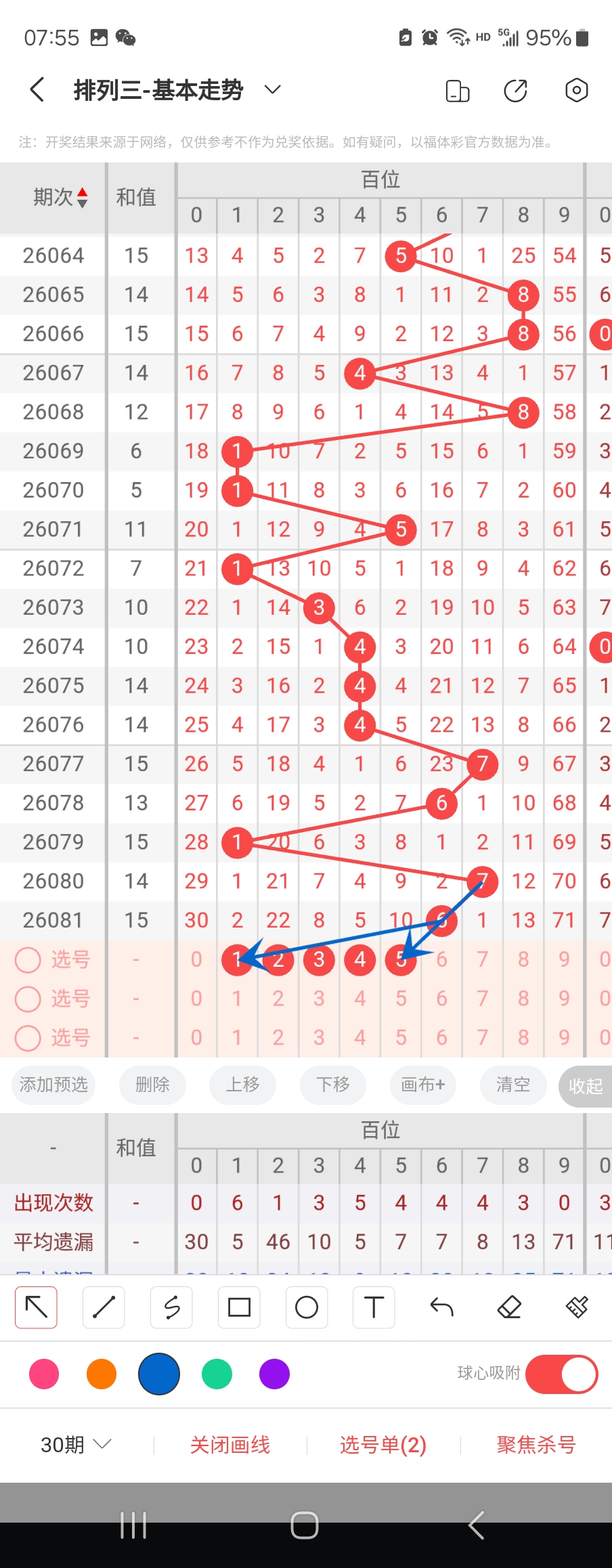This screenshot has width=612, height=1568.
Task: Expand the 排列三-基本走势 dropdown
Action: (272, 90)
